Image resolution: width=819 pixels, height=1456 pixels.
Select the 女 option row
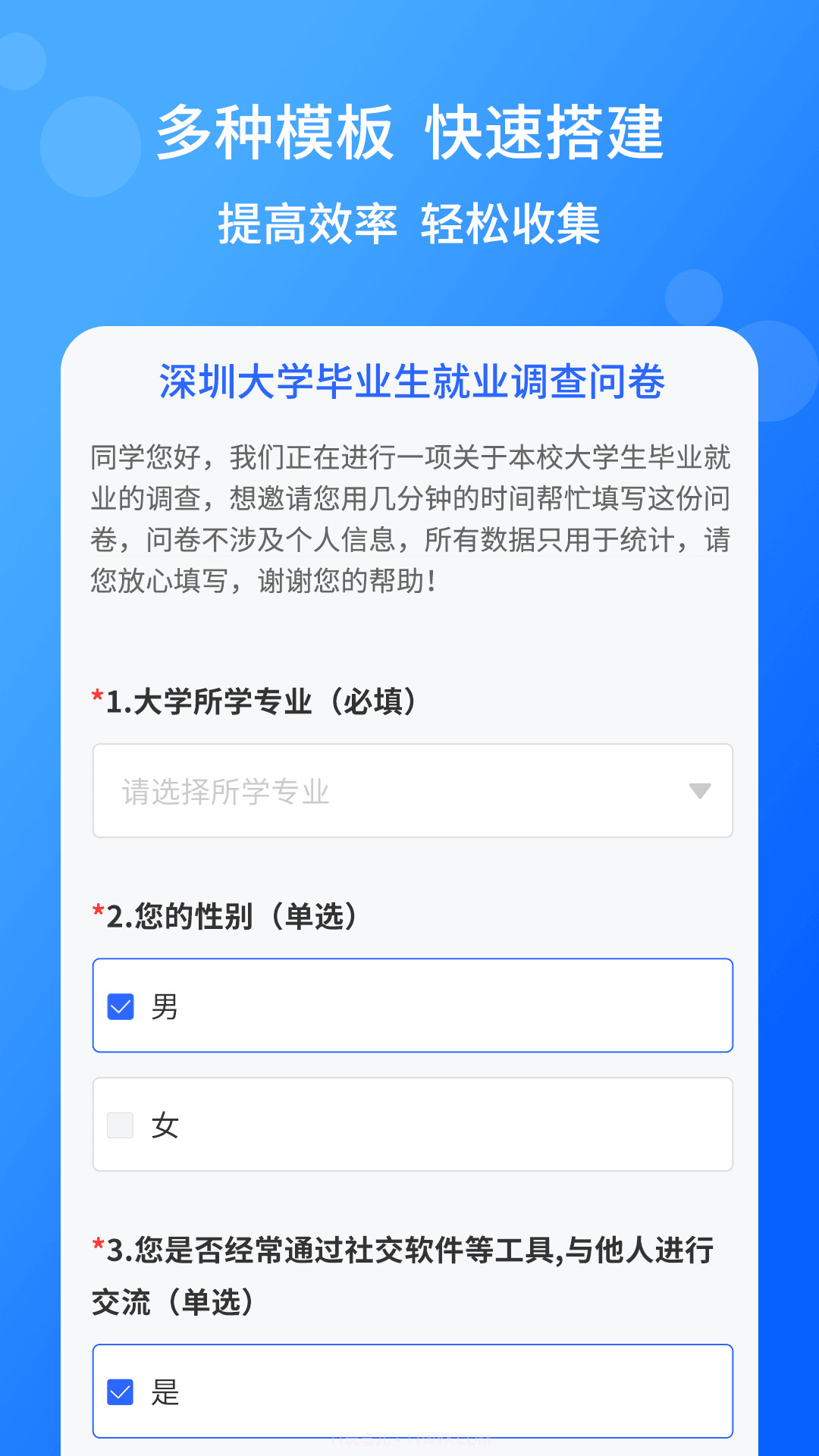coord(413,1125)
